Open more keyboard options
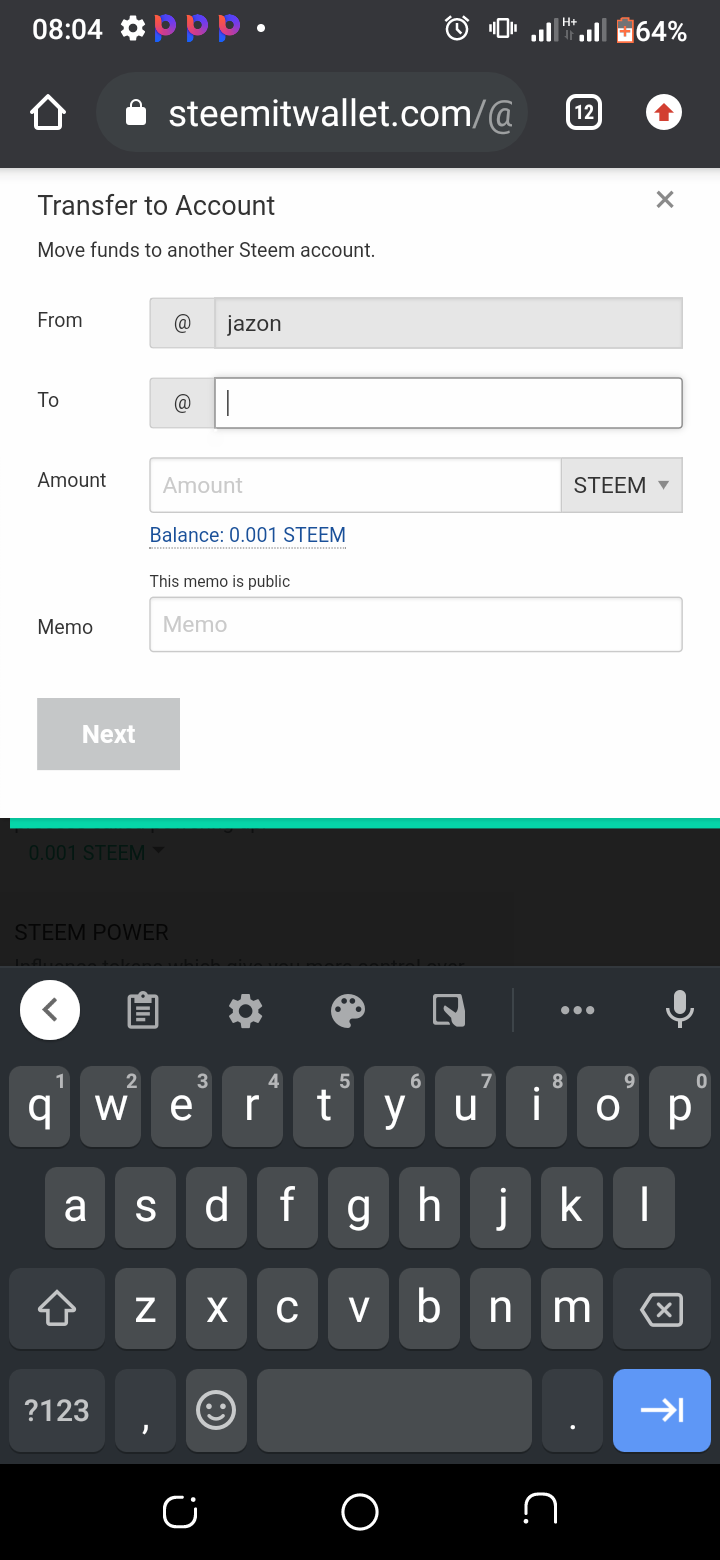This screenshot has height=1560, width=720. [x=578, y=1011]
